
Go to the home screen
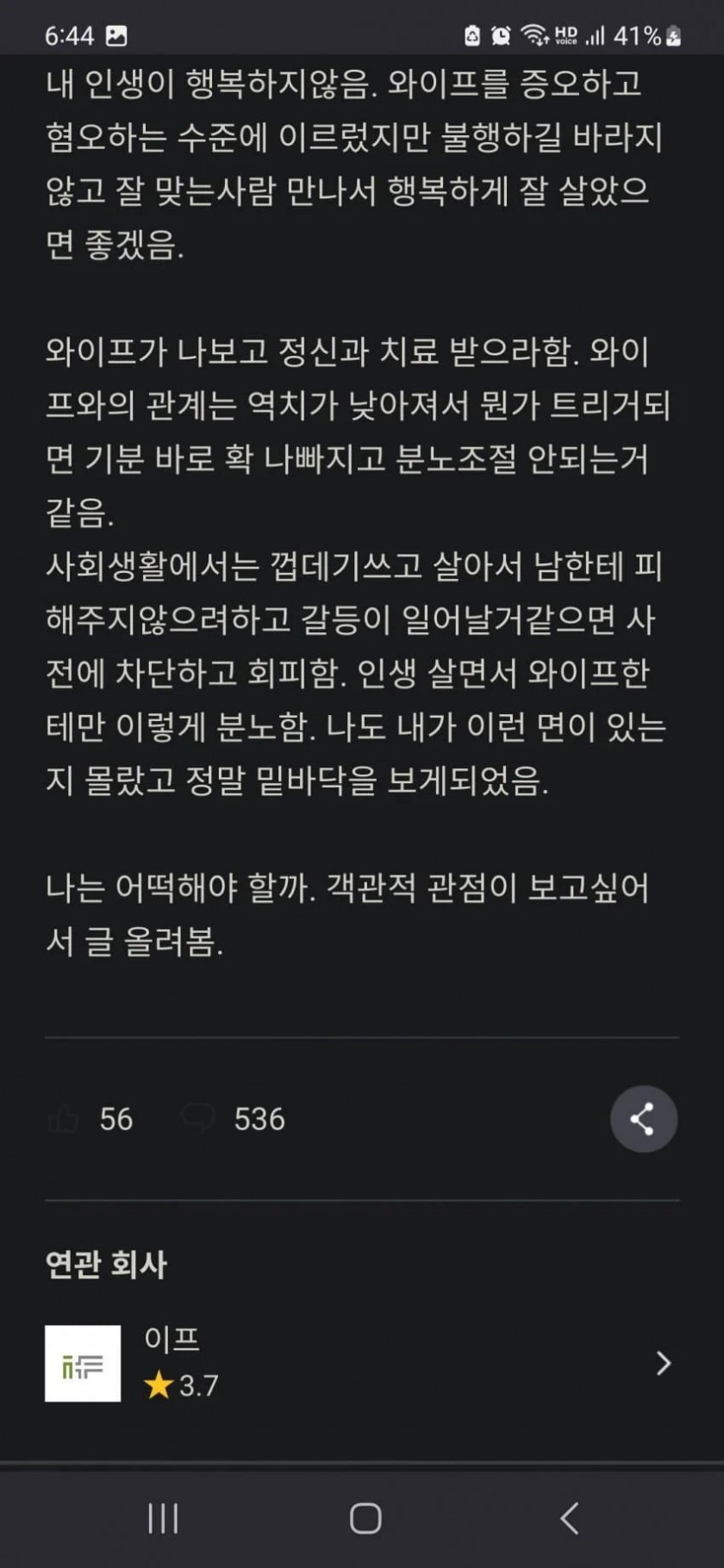tap(365, 1518)
